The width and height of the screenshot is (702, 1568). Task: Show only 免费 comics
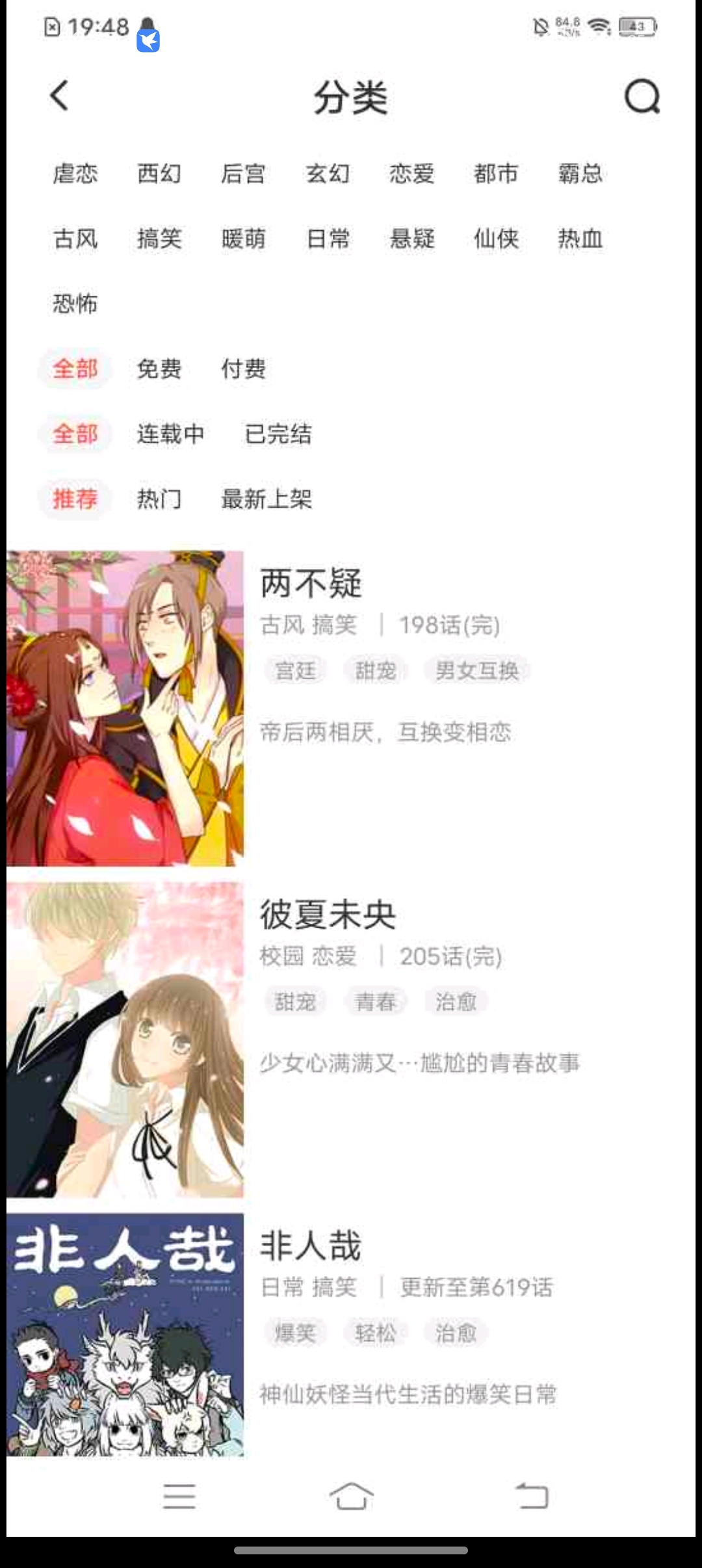pos(159,369)
